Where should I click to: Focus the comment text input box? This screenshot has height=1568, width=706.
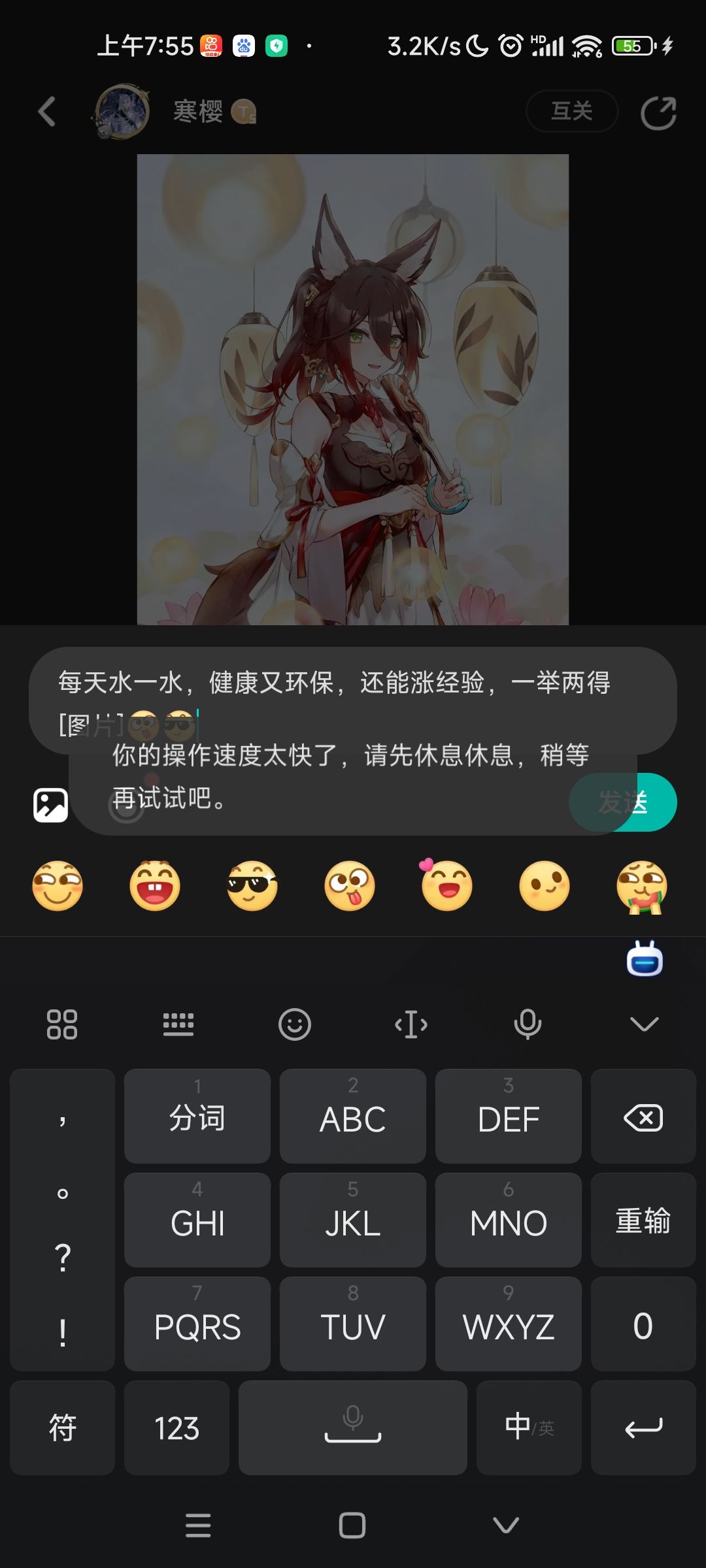click(353, 700)
